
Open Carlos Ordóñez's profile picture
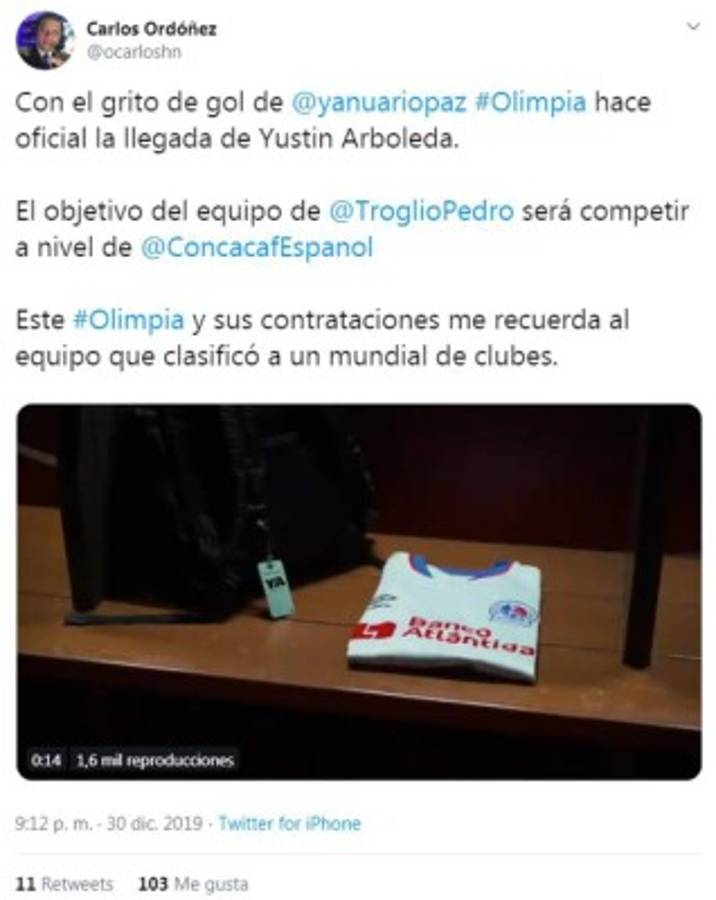(x=45, y=41)
